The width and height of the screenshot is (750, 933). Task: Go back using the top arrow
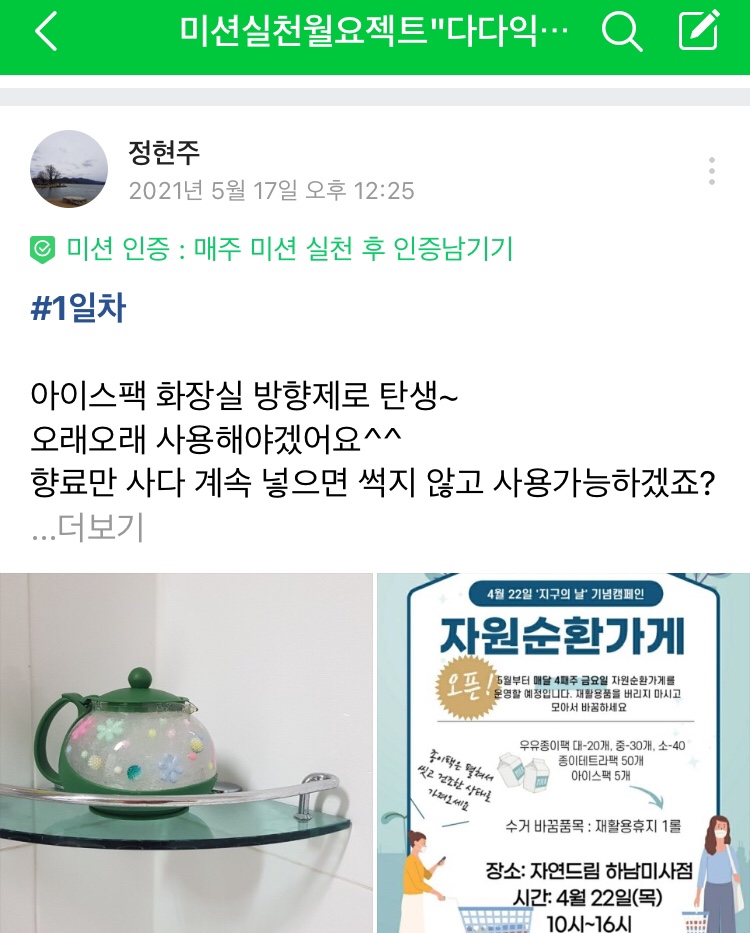pyautogui.click(x=46, y=32)
